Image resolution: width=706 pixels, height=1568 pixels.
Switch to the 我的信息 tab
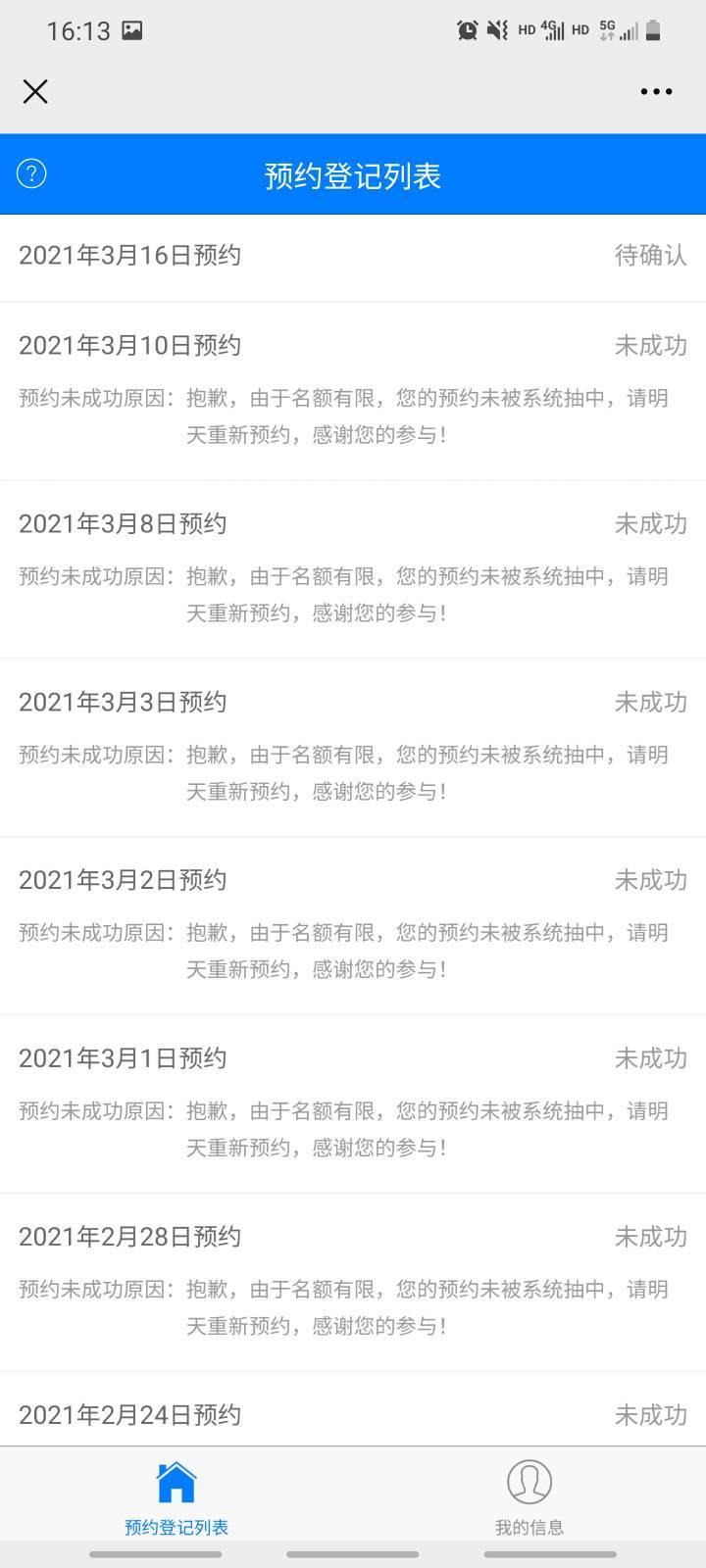(x=529, y=1495)
